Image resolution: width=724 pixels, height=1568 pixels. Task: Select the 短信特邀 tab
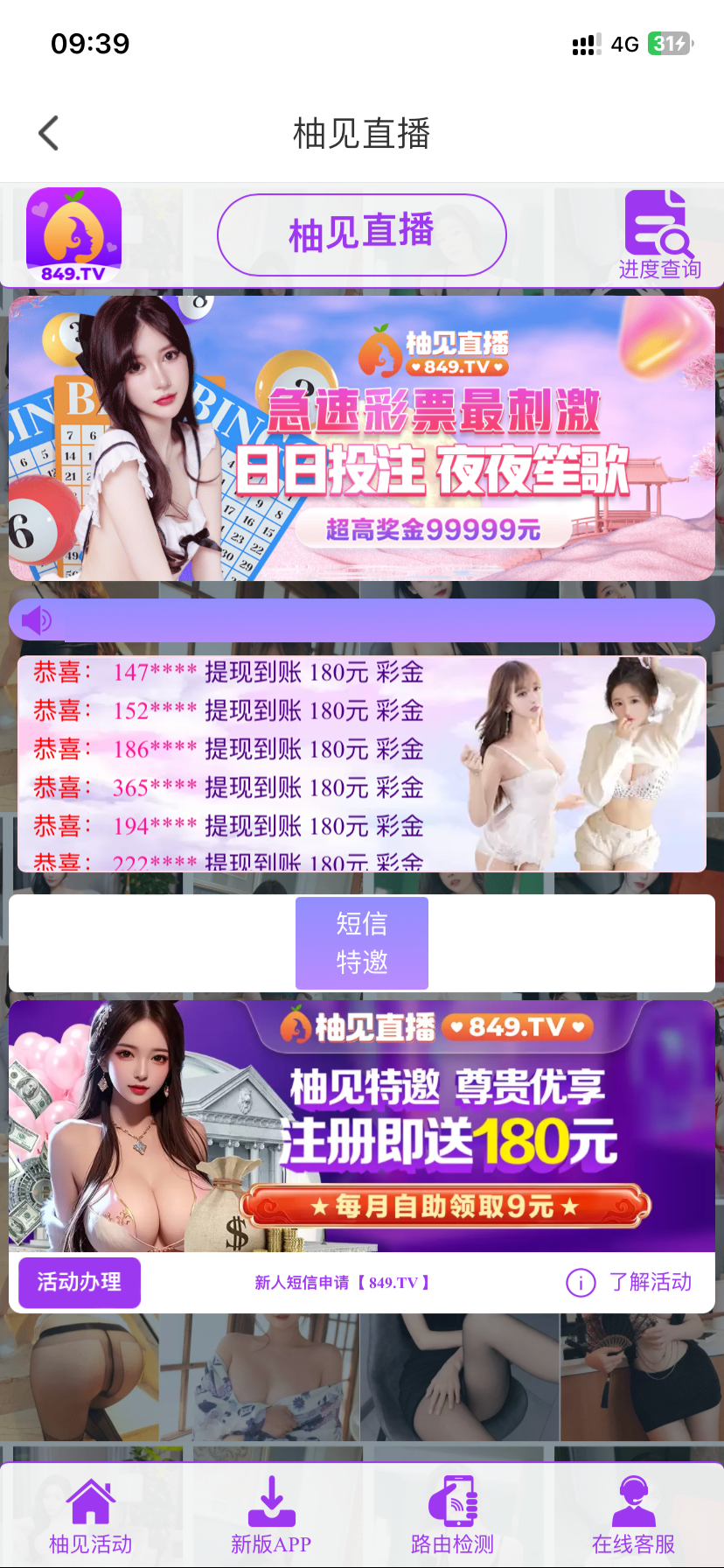(x=361, y=942)
